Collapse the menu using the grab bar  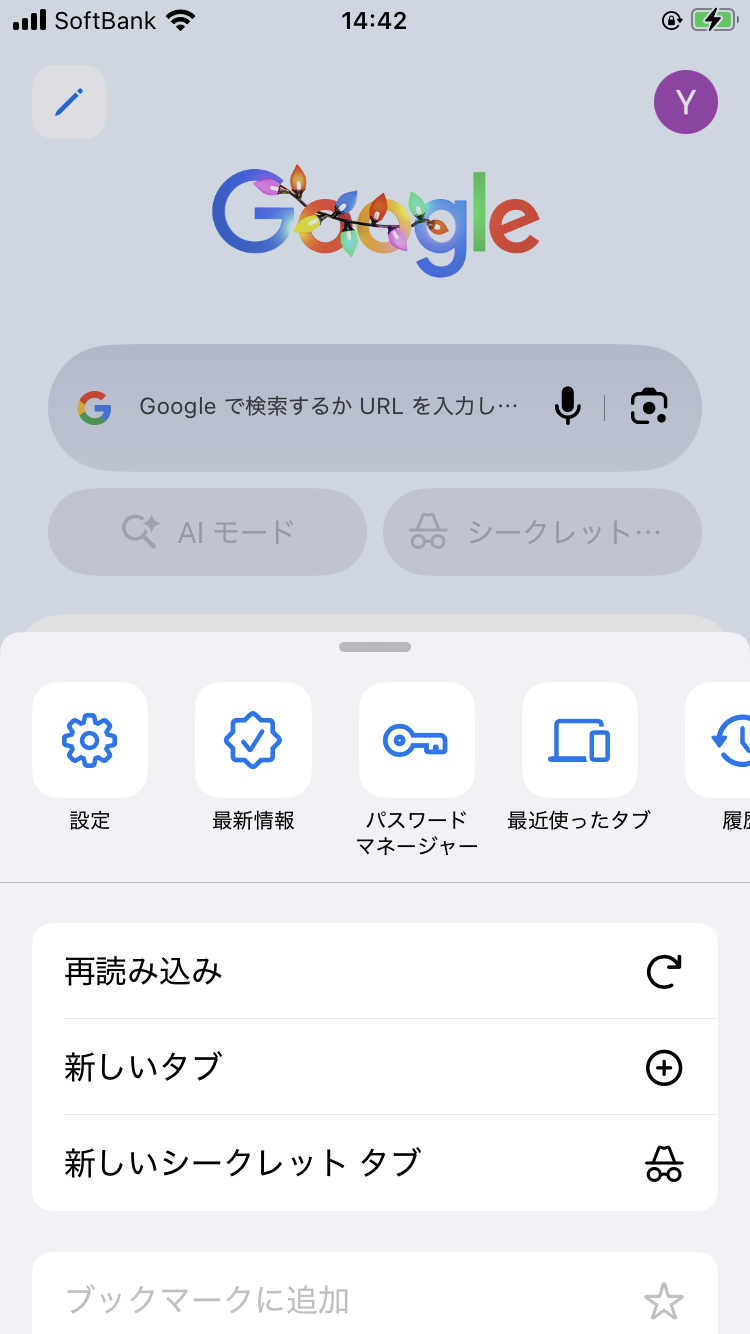click(375, 646)
